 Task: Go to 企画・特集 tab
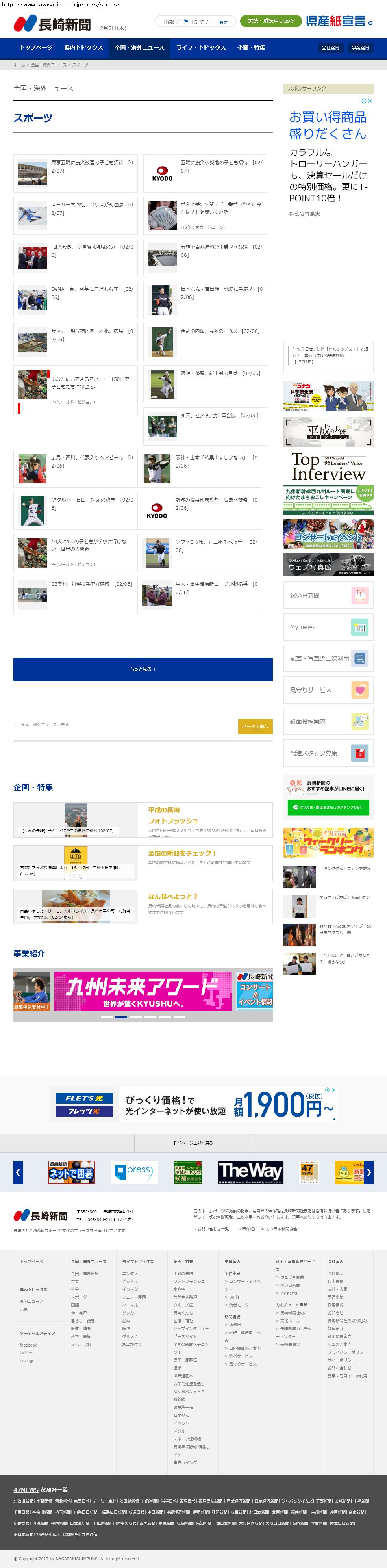[251, 48]
